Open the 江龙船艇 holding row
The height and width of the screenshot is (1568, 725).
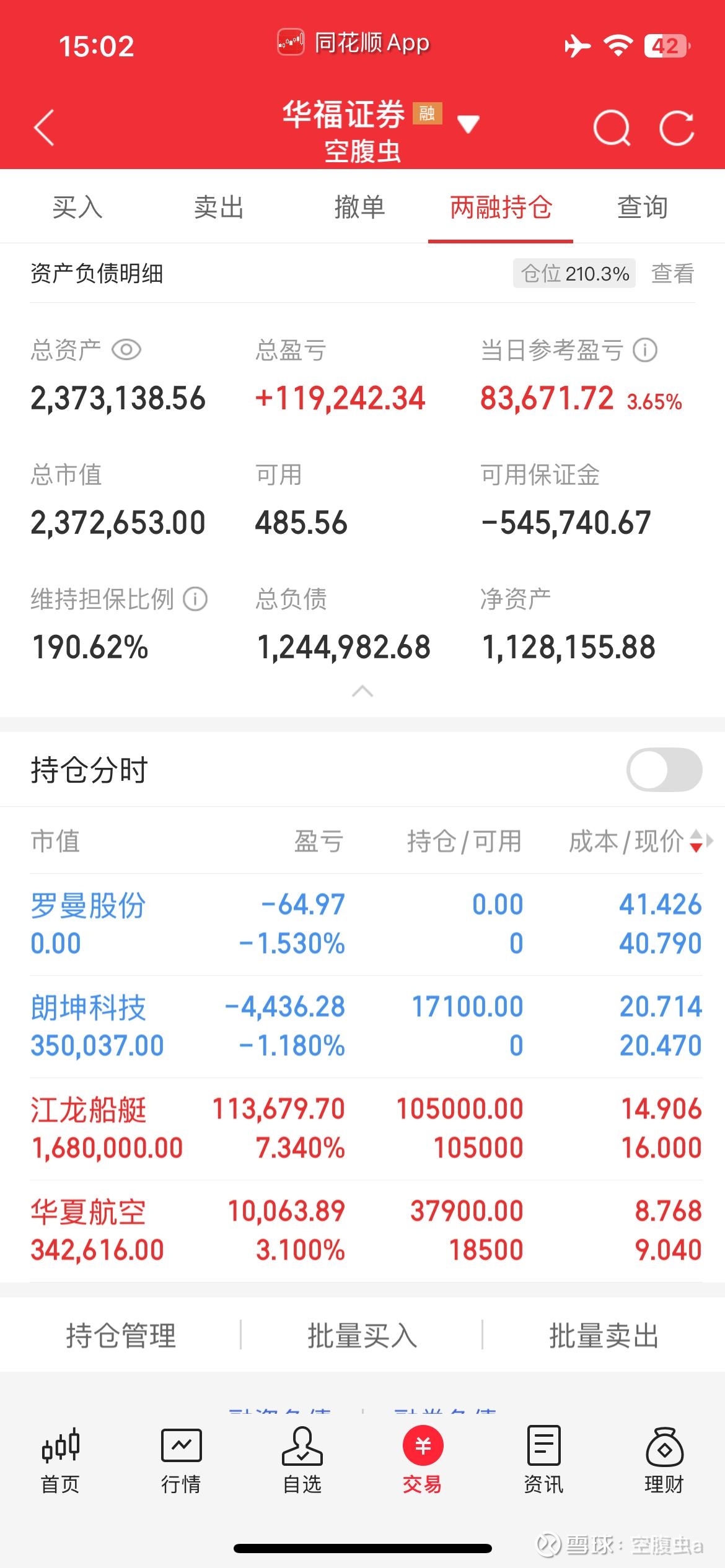coord(366,1129)
